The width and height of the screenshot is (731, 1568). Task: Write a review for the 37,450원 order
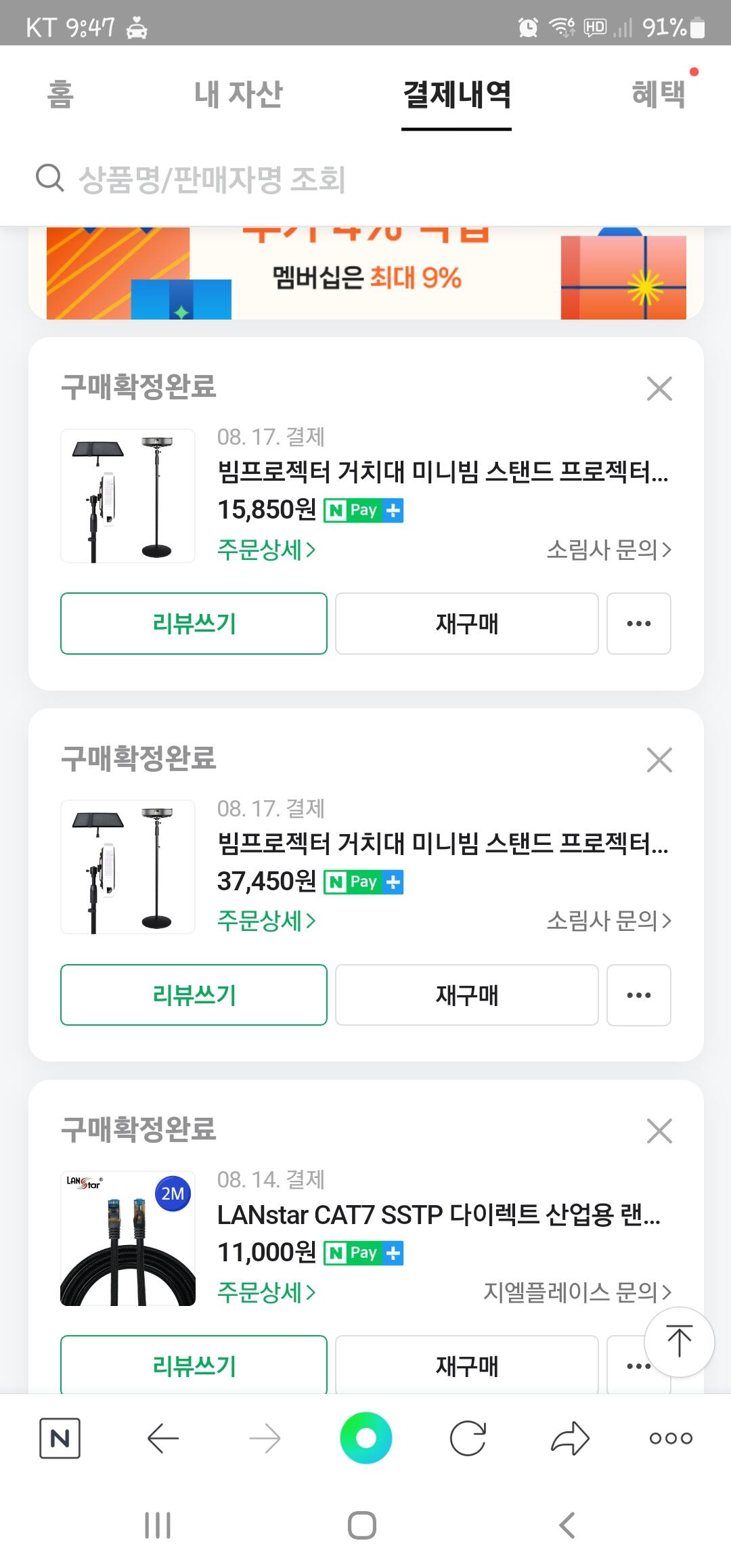[x=194, y=995]
